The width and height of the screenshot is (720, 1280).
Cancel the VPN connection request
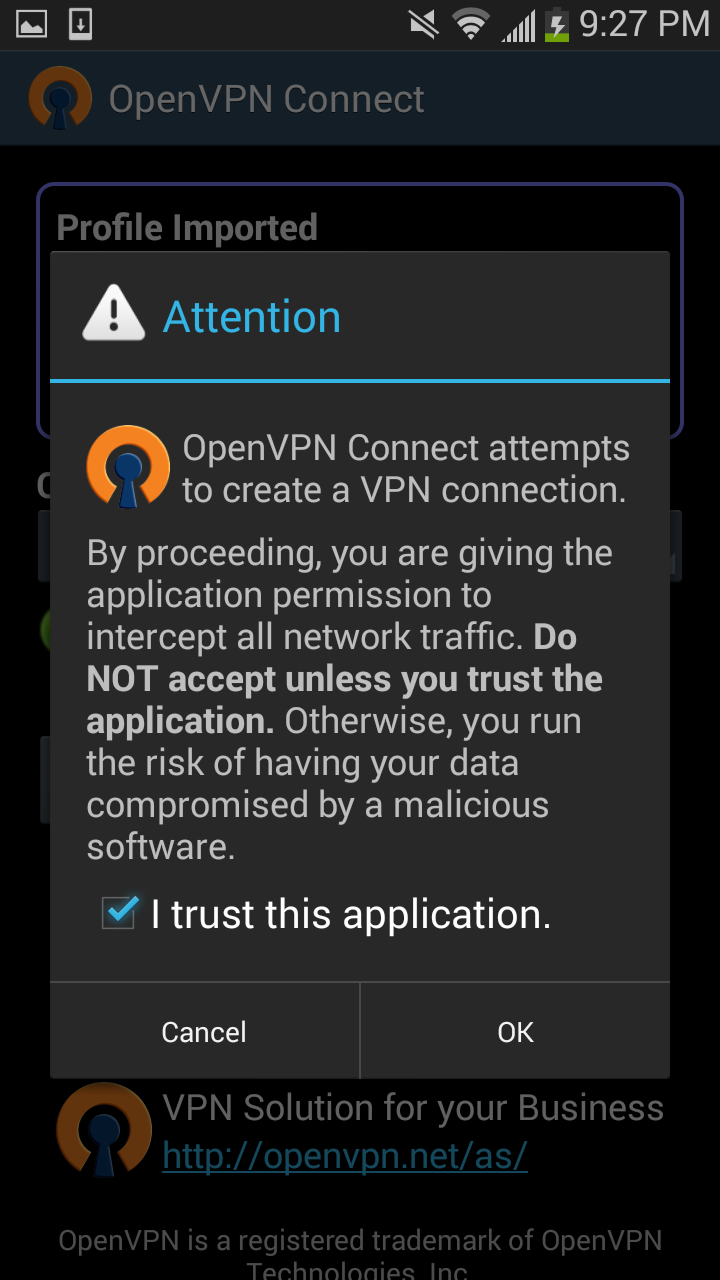coord(204,1031)
